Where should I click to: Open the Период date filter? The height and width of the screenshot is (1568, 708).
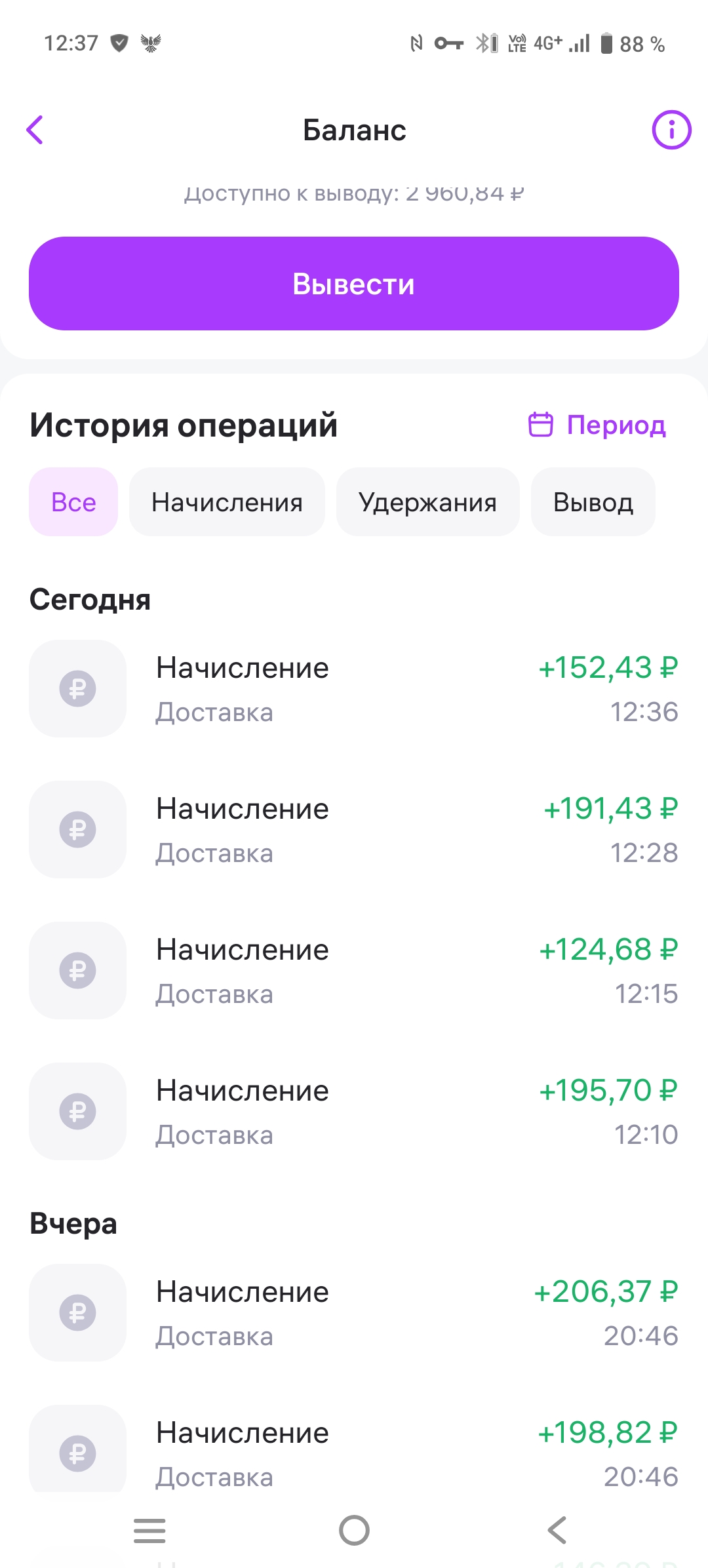pos(597,425)
